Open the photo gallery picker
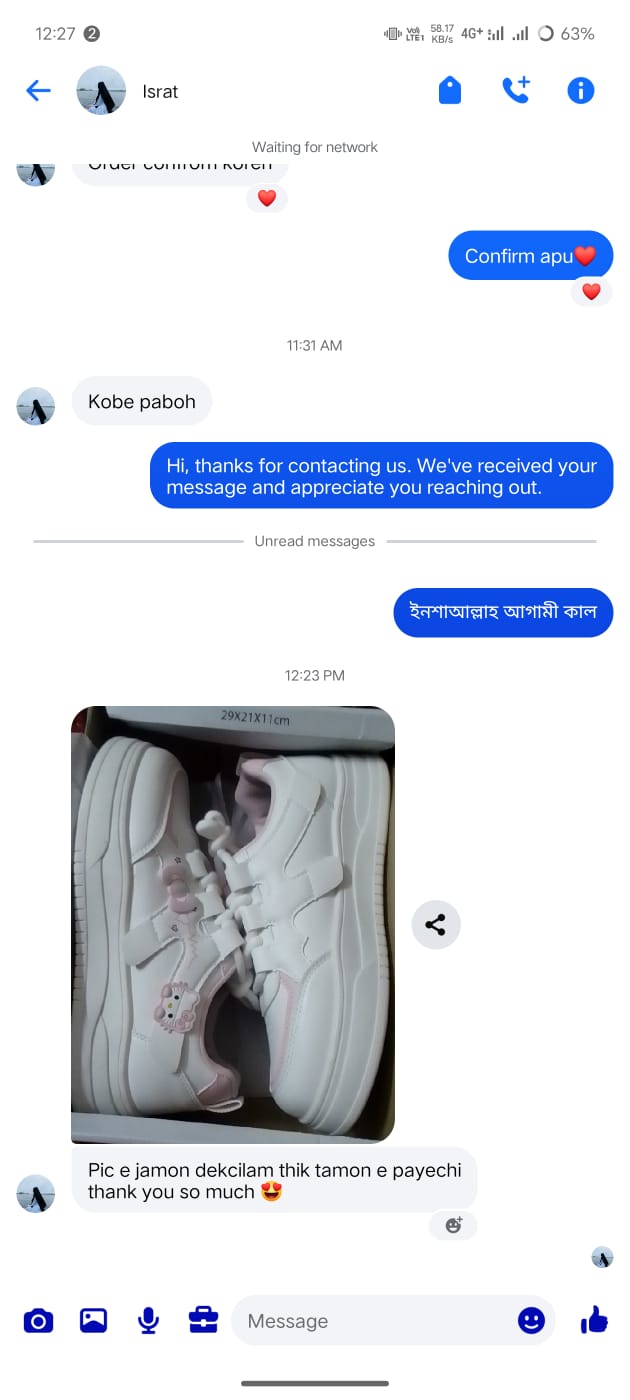 coord(93,1321)
